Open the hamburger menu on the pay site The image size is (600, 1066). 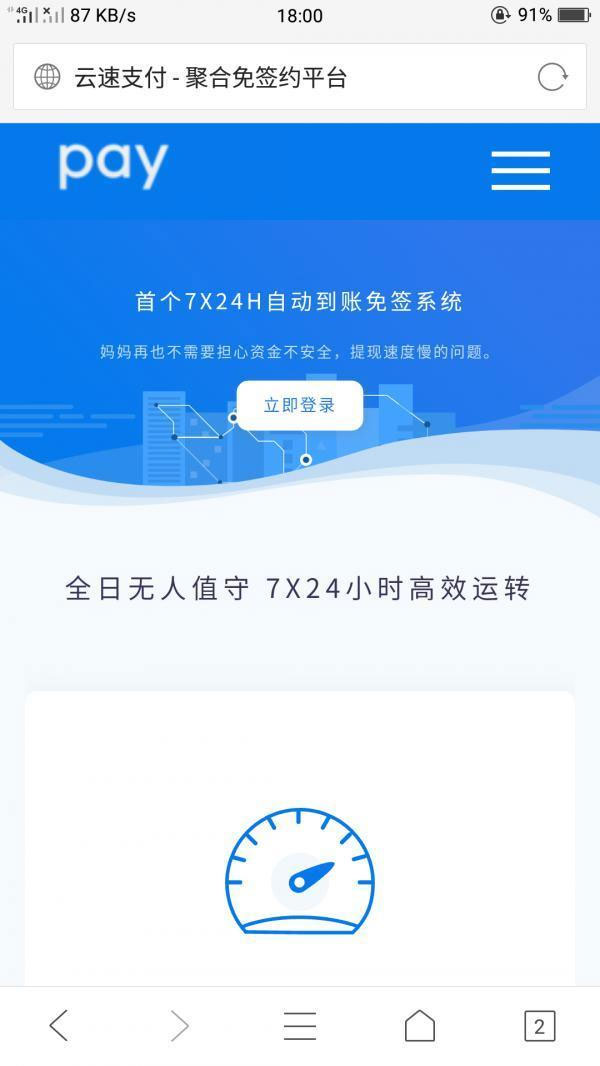coord(520,170)
